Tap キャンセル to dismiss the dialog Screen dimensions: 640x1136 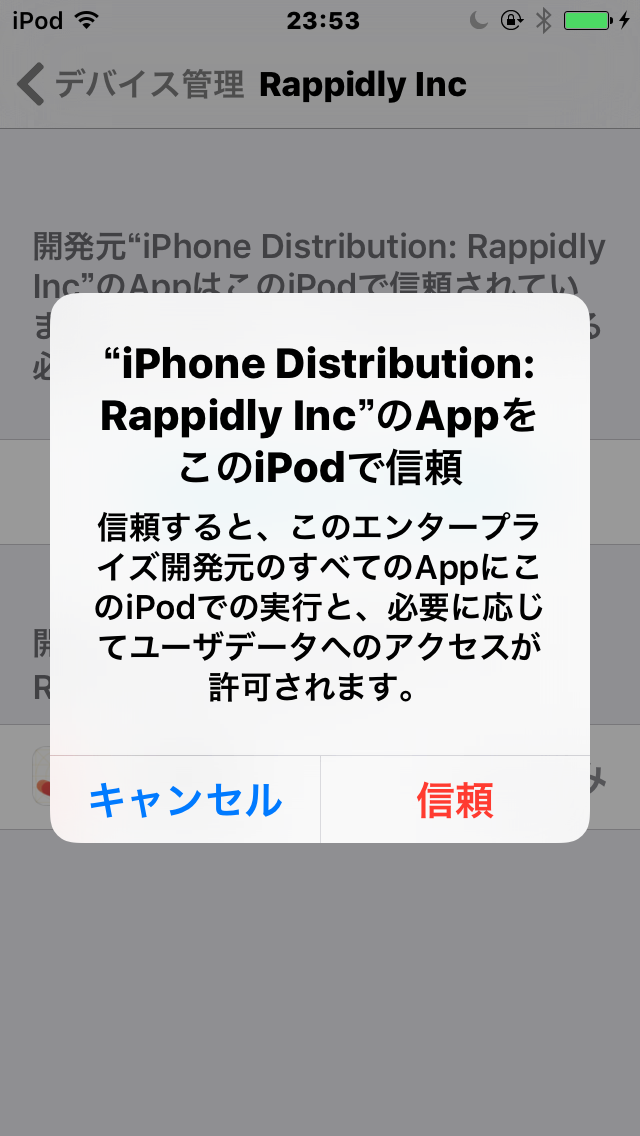point(186,800)
